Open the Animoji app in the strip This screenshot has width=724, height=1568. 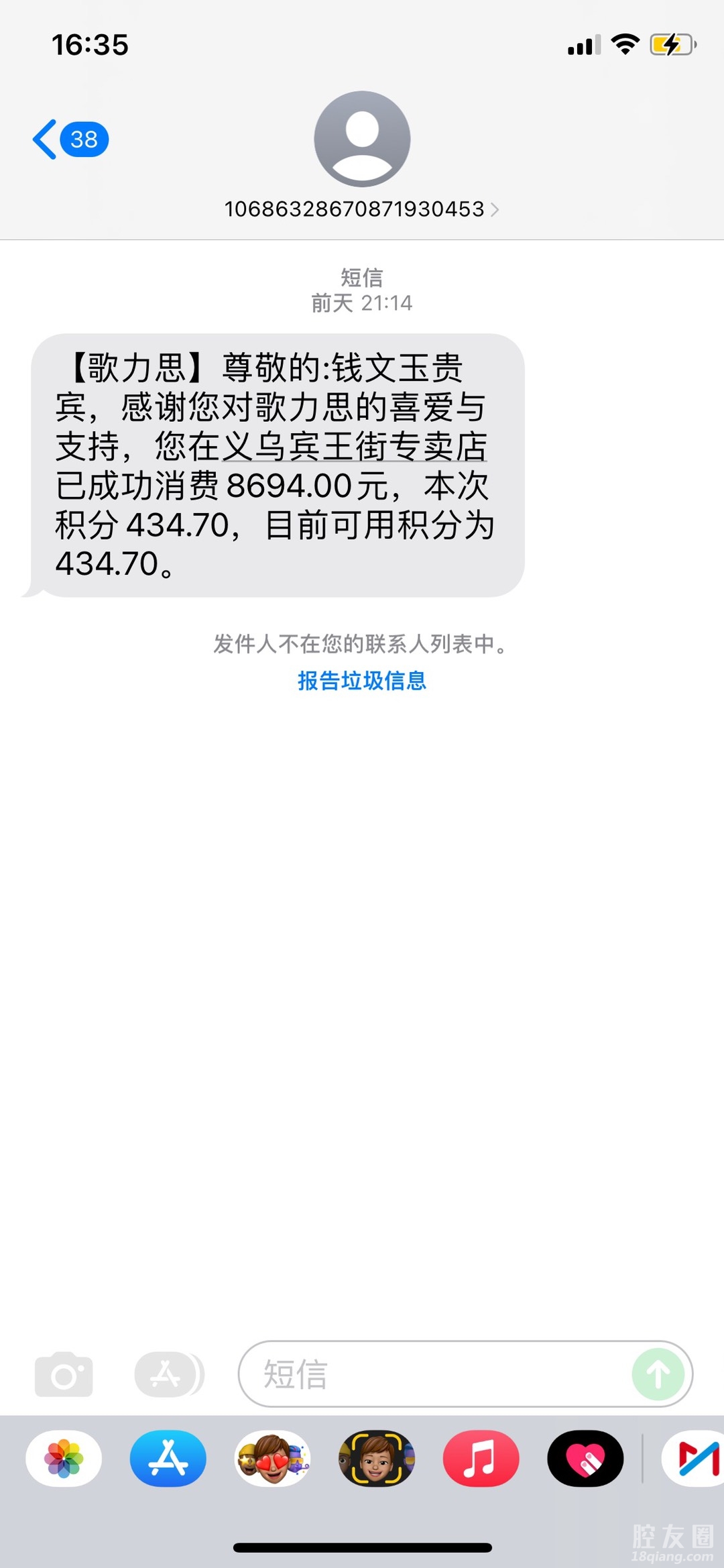[376, 1459]
